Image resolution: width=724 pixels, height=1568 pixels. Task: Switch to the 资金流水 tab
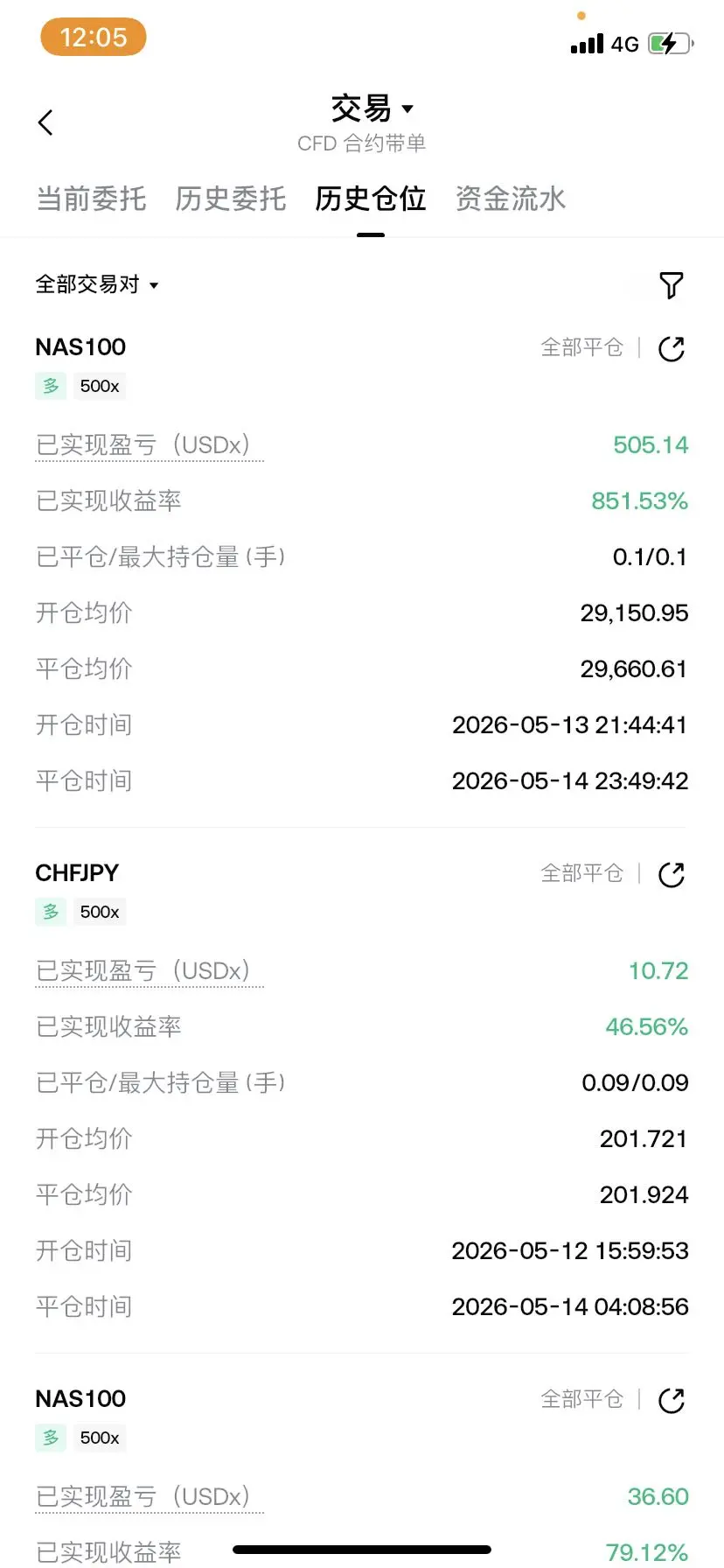point(511,199)
